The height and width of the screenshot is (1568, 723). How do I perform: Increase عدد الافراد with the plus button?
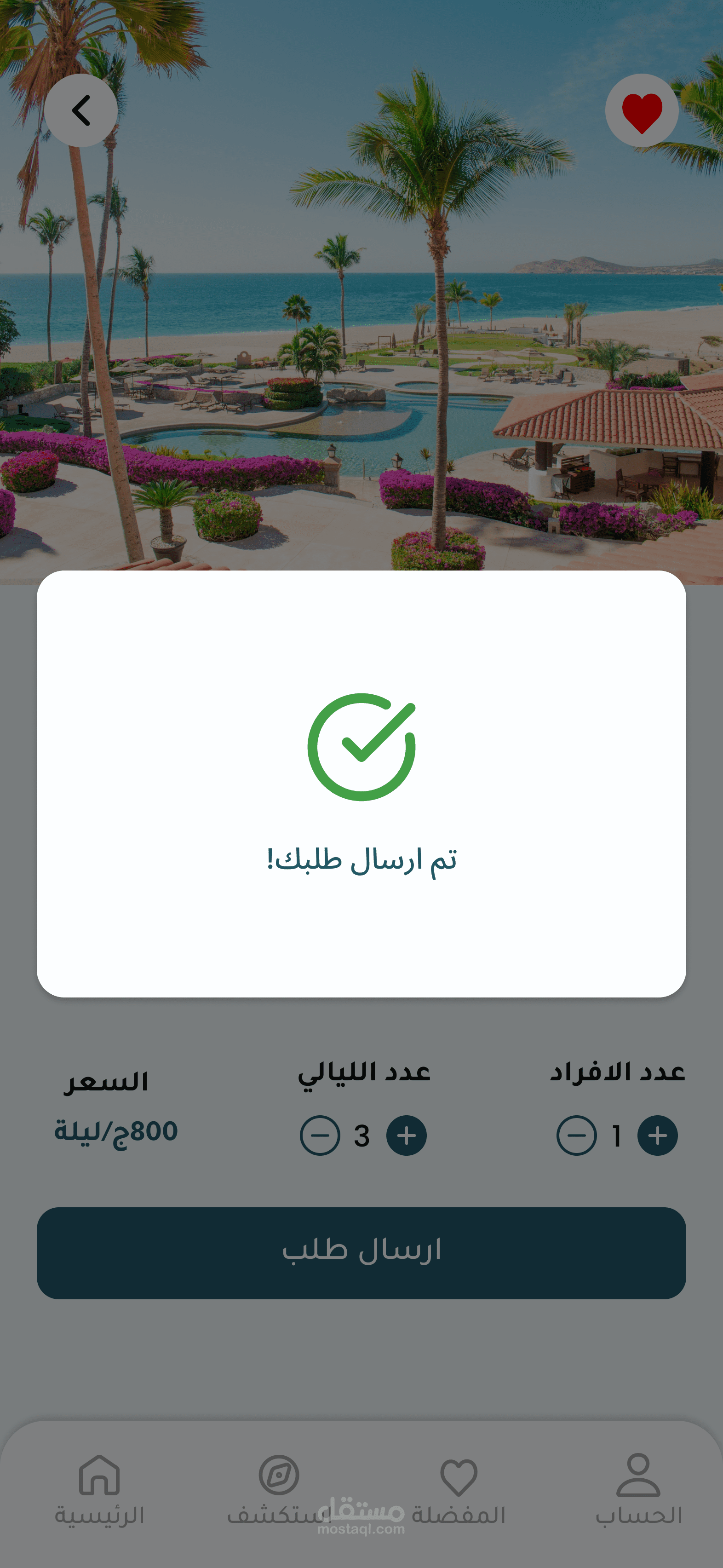[657, 1135]
